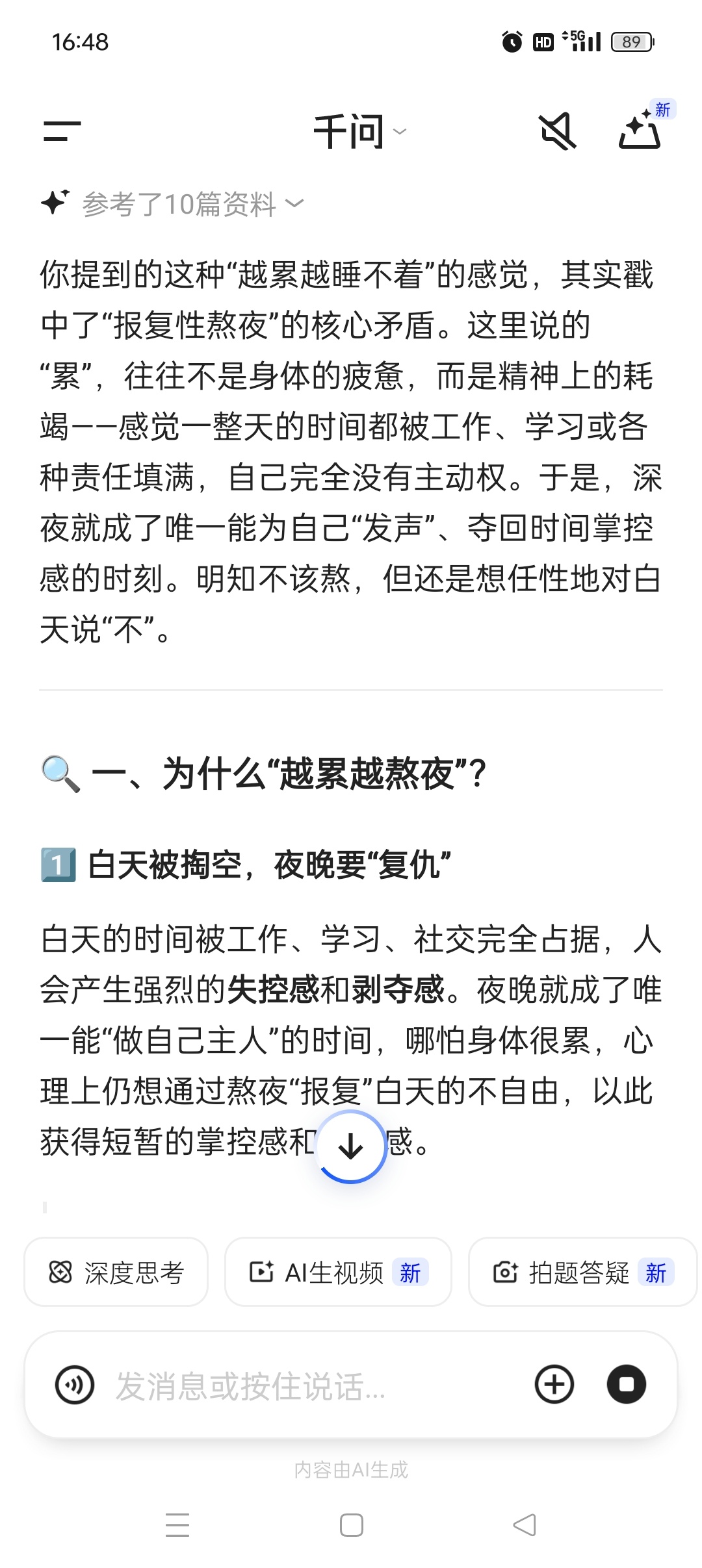Stop the response generation
The height and width of the screenshot is (1568, 702).
[x=626, y=1384]
